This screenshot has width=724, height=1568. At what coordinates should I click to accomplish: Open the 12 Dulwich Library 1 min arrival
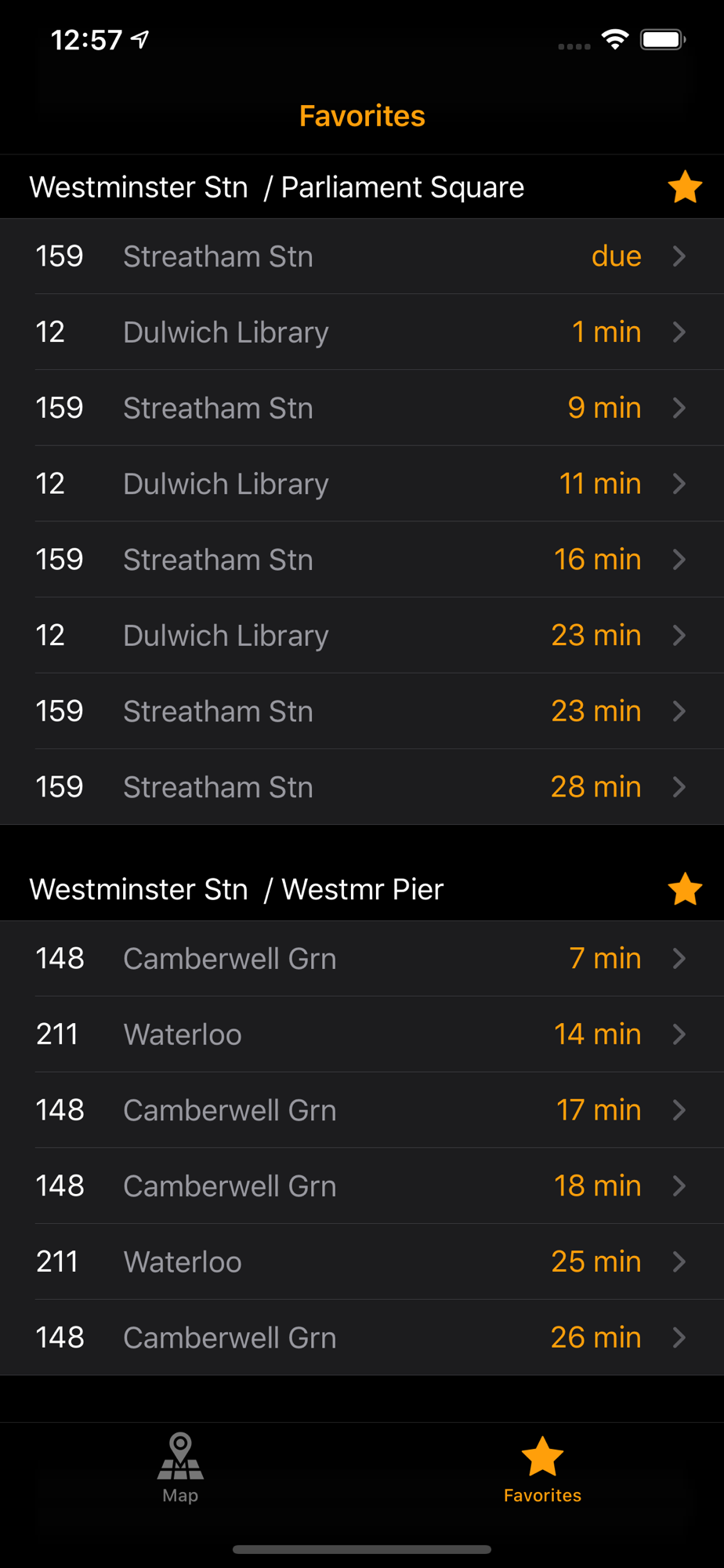click(x=362, y=332)
